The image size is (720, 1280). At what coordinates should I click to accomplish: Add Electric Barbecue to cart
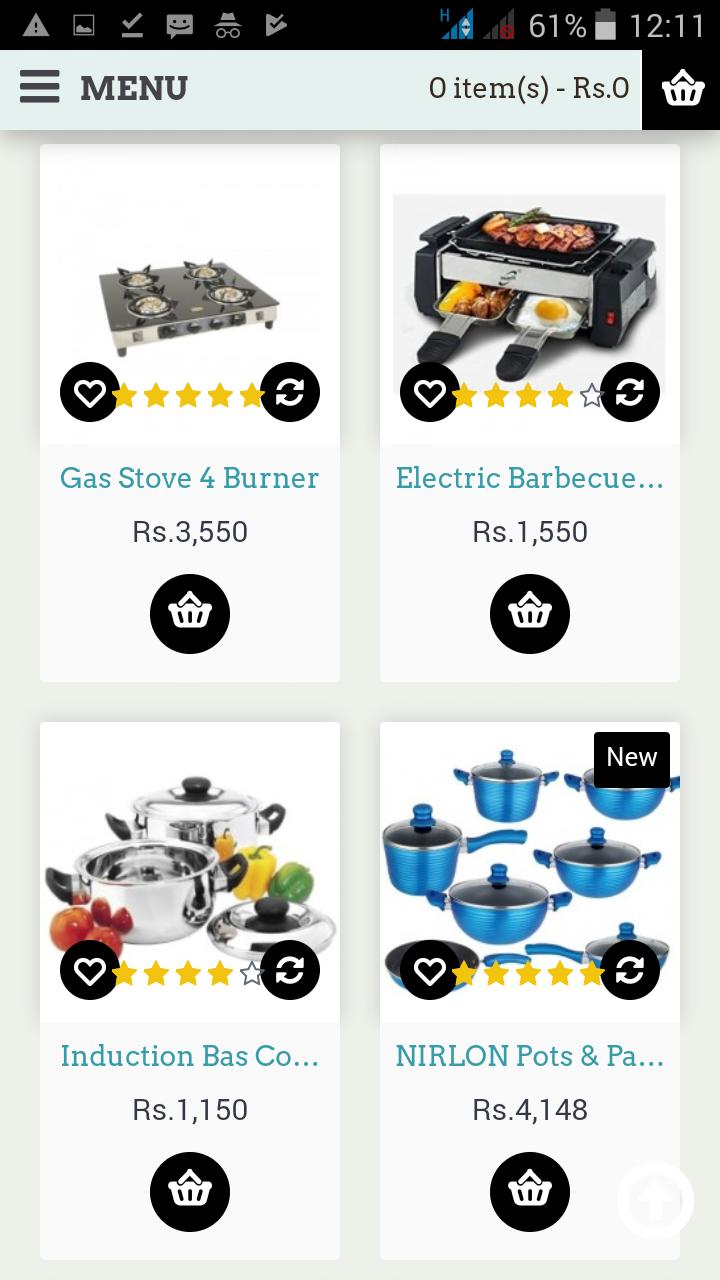pos(530,614)
